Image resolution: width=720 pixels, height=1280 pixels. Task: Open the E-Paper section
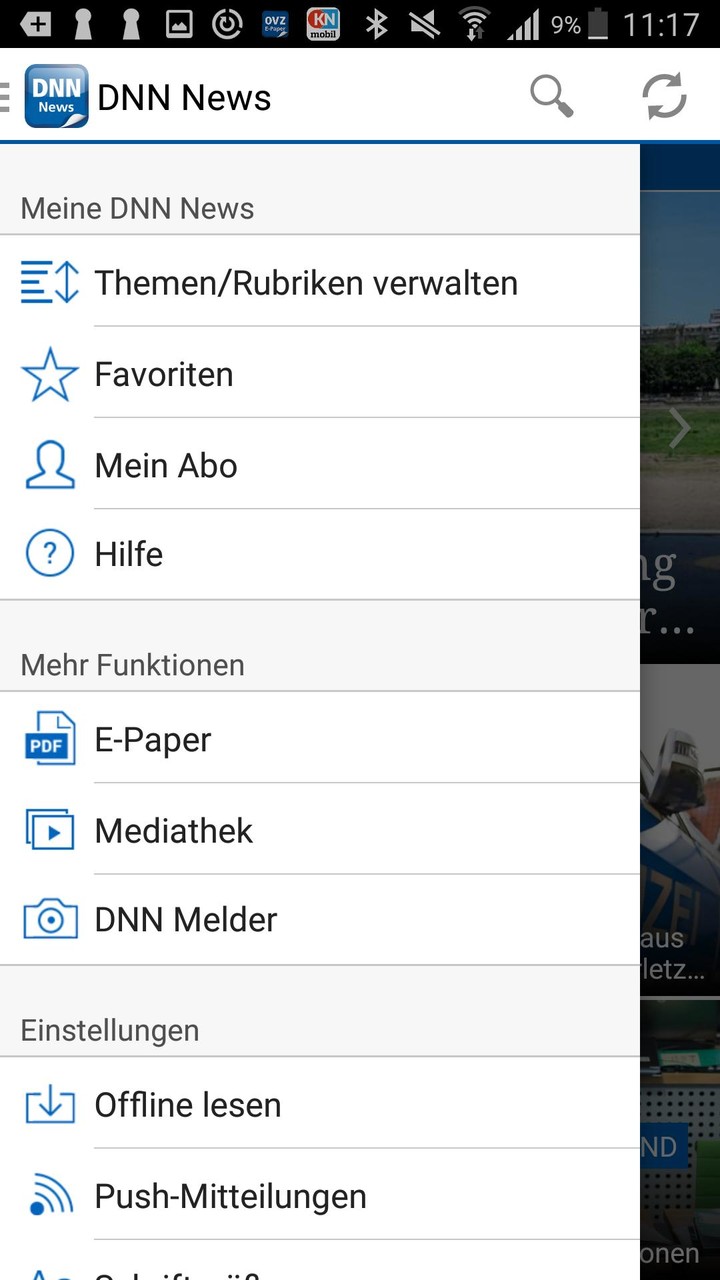152,739
